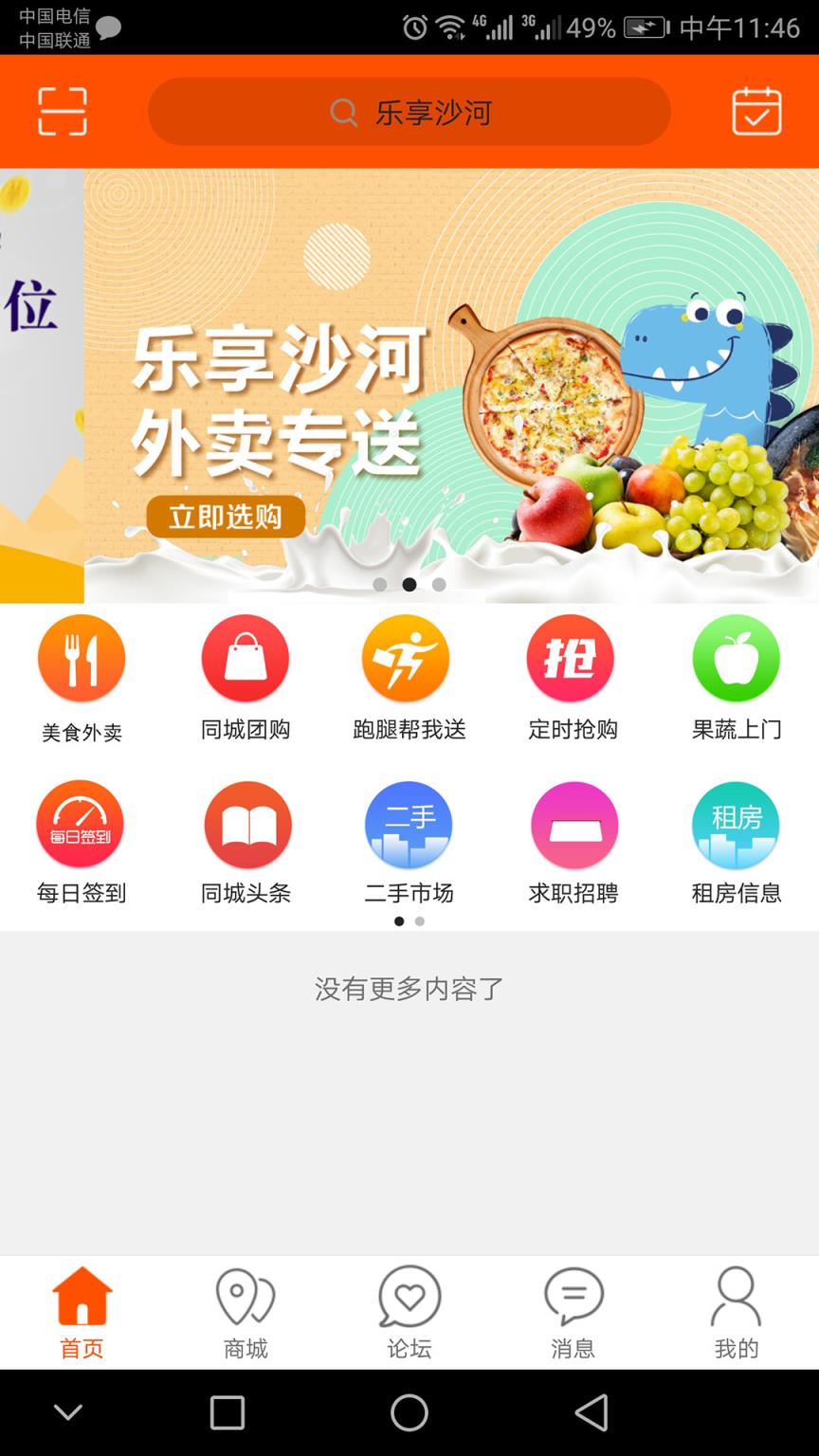Go to the 我的 profile tab
Image resolution: width=819 pixels, height=1456 pixels.
coord(737,1312)
